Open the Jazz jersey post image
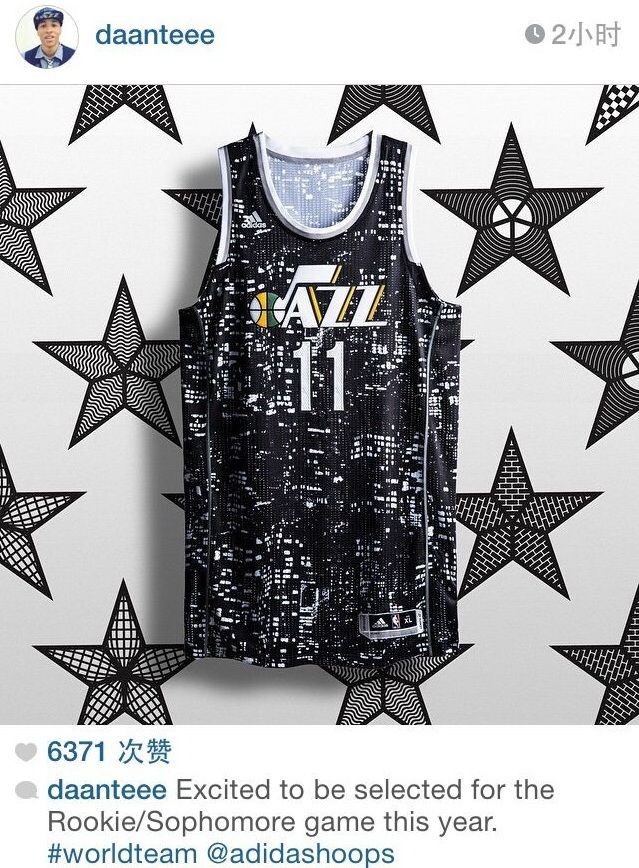 [320, 405]
